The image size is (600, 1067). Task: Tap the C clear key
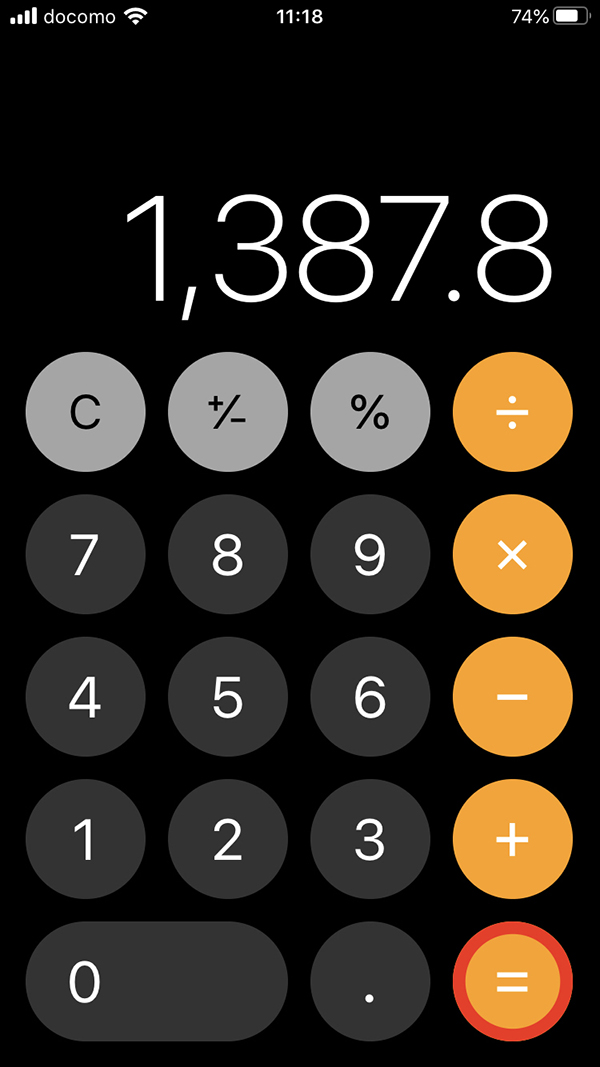coord(85,412)
